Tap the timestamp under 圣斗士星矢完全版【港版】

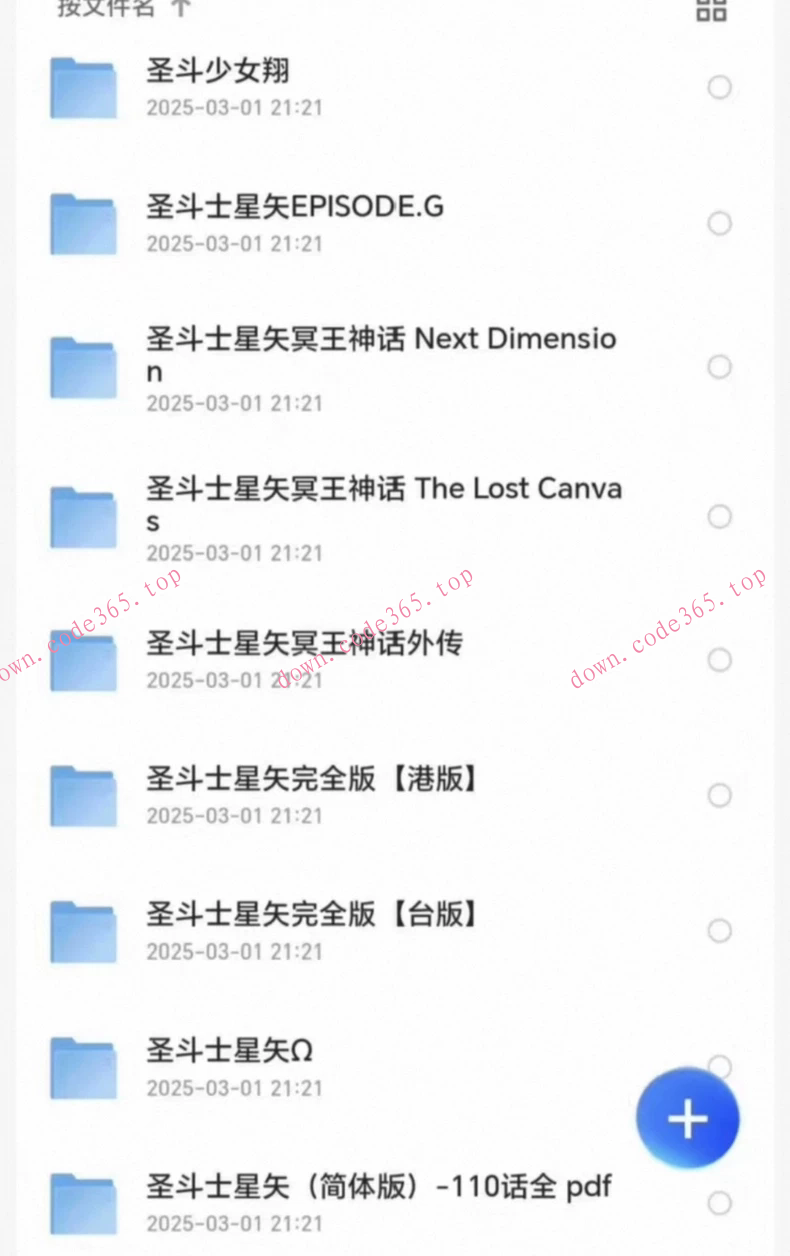click(x=234, y=815)
